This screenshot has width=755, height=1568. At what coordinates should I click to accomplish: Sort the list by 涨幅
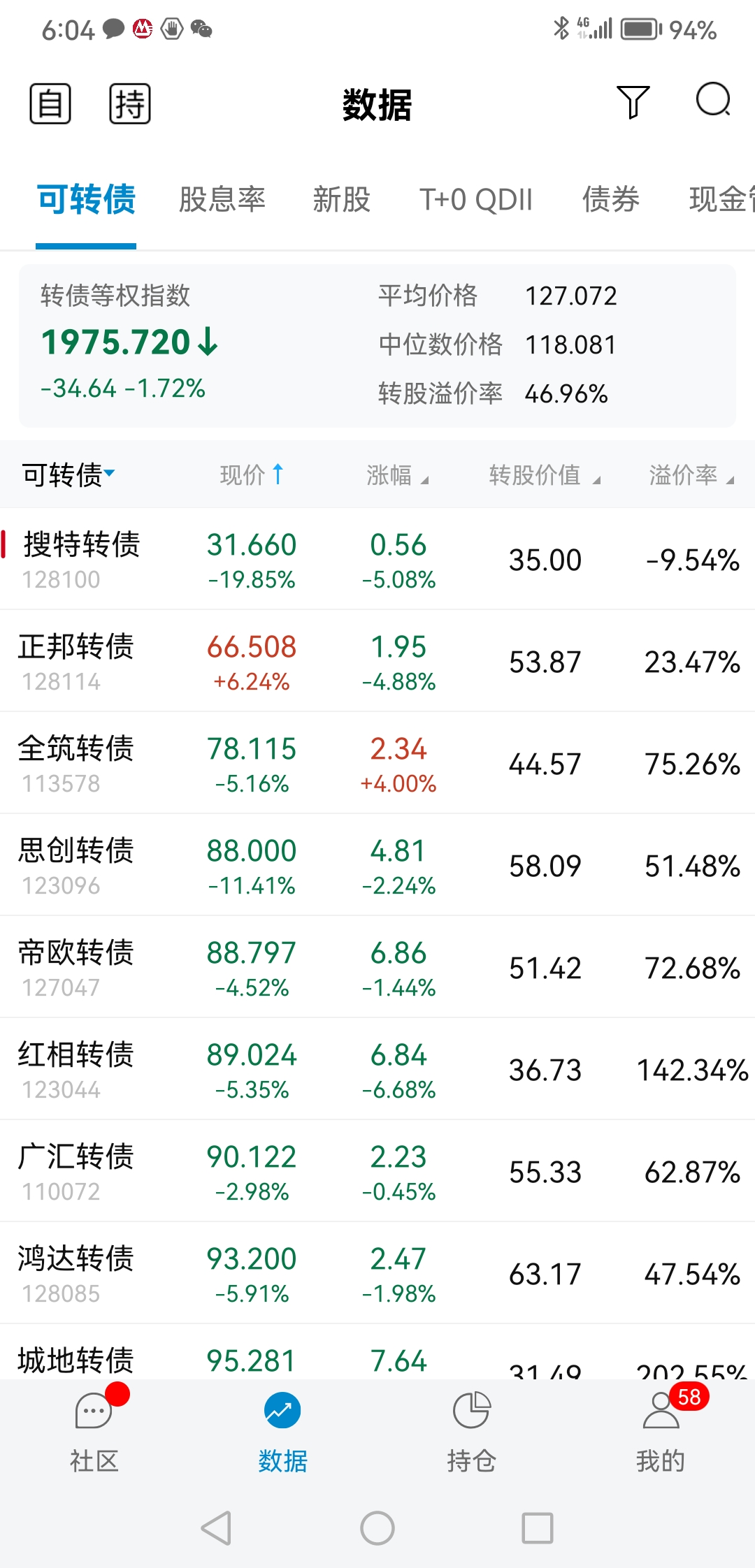[397, 475]
